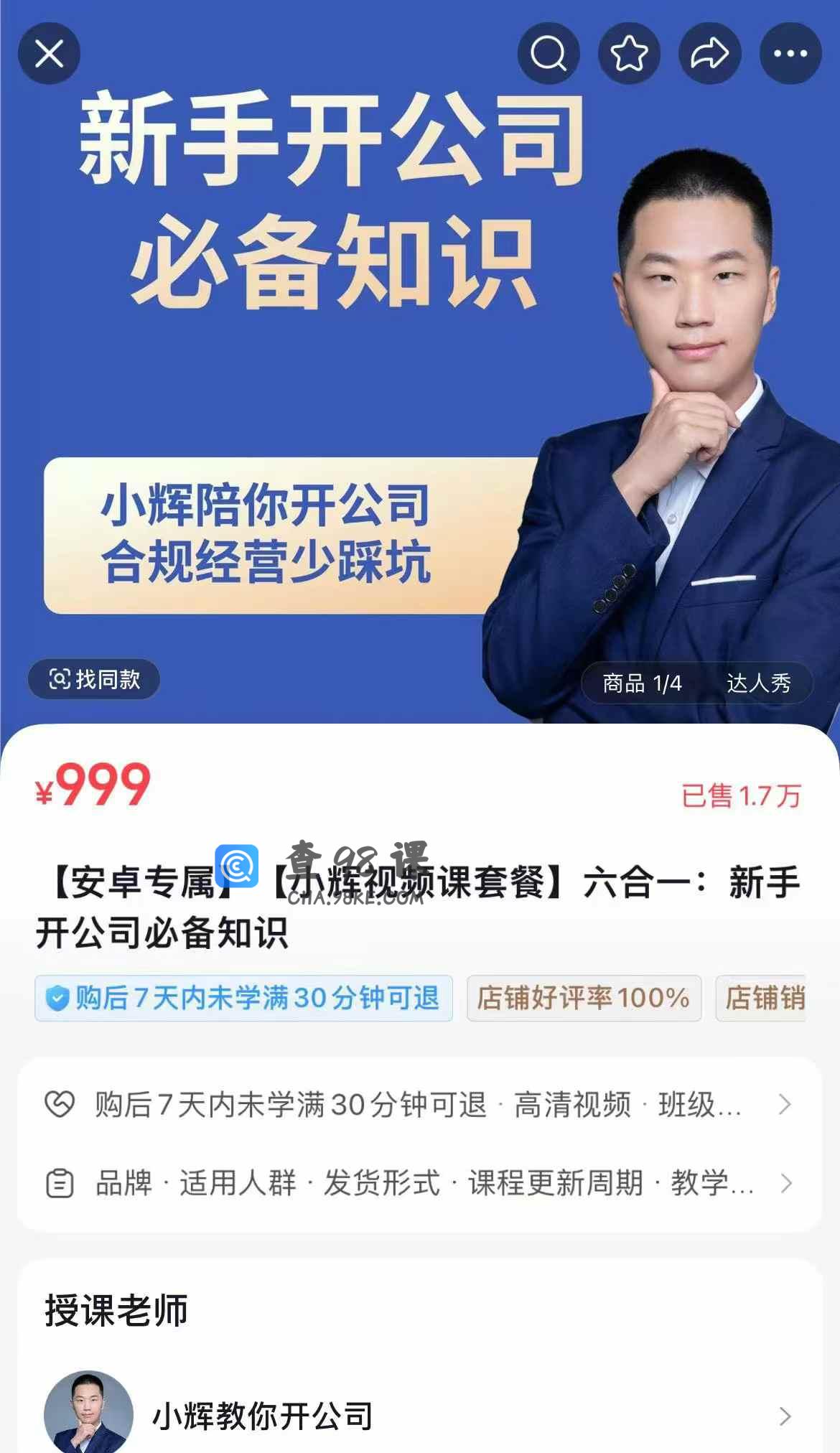Viewport: 840px width, 1453px height.
Task: Add this course to favorites
Action: coord(629,53)
